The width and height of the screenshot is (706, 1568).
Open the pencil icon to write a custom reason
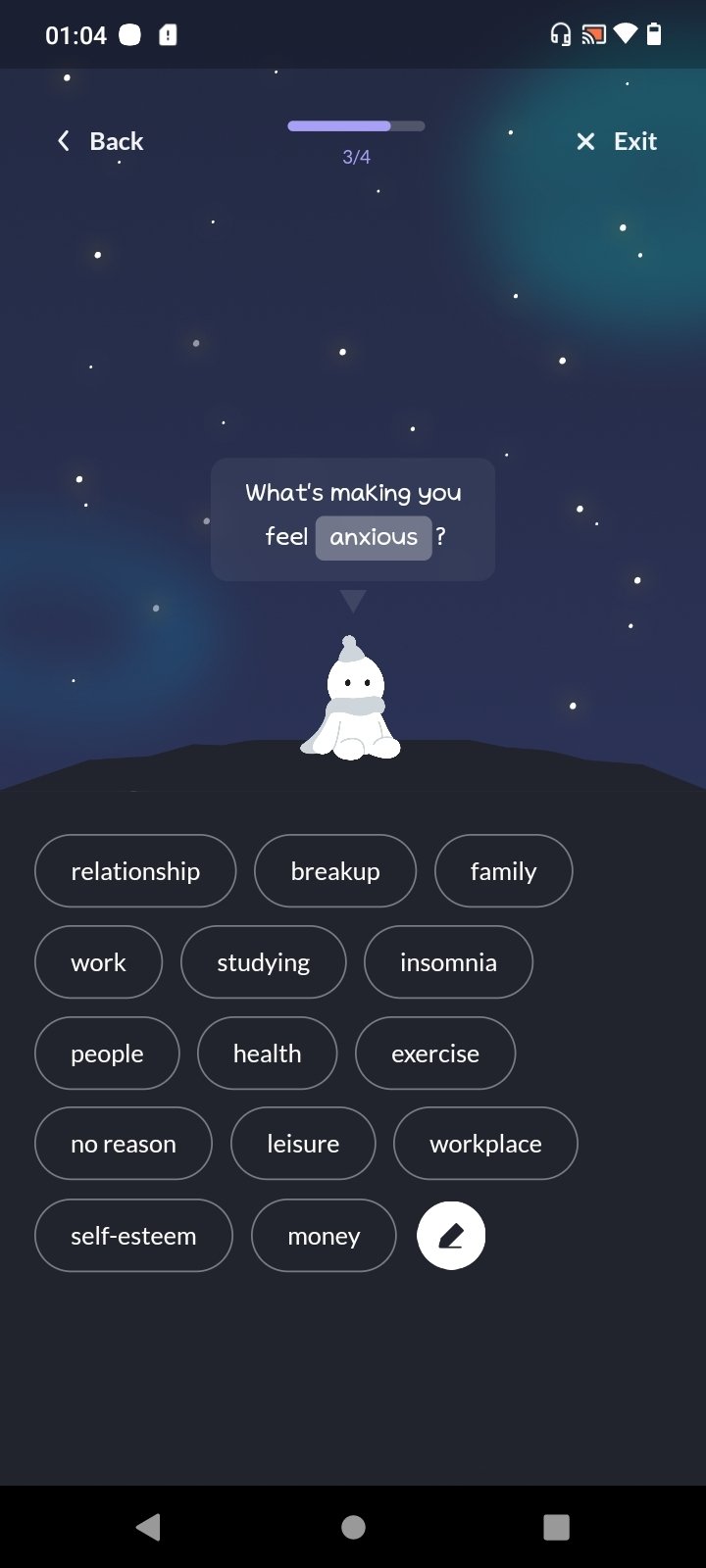pos(451,1236)
